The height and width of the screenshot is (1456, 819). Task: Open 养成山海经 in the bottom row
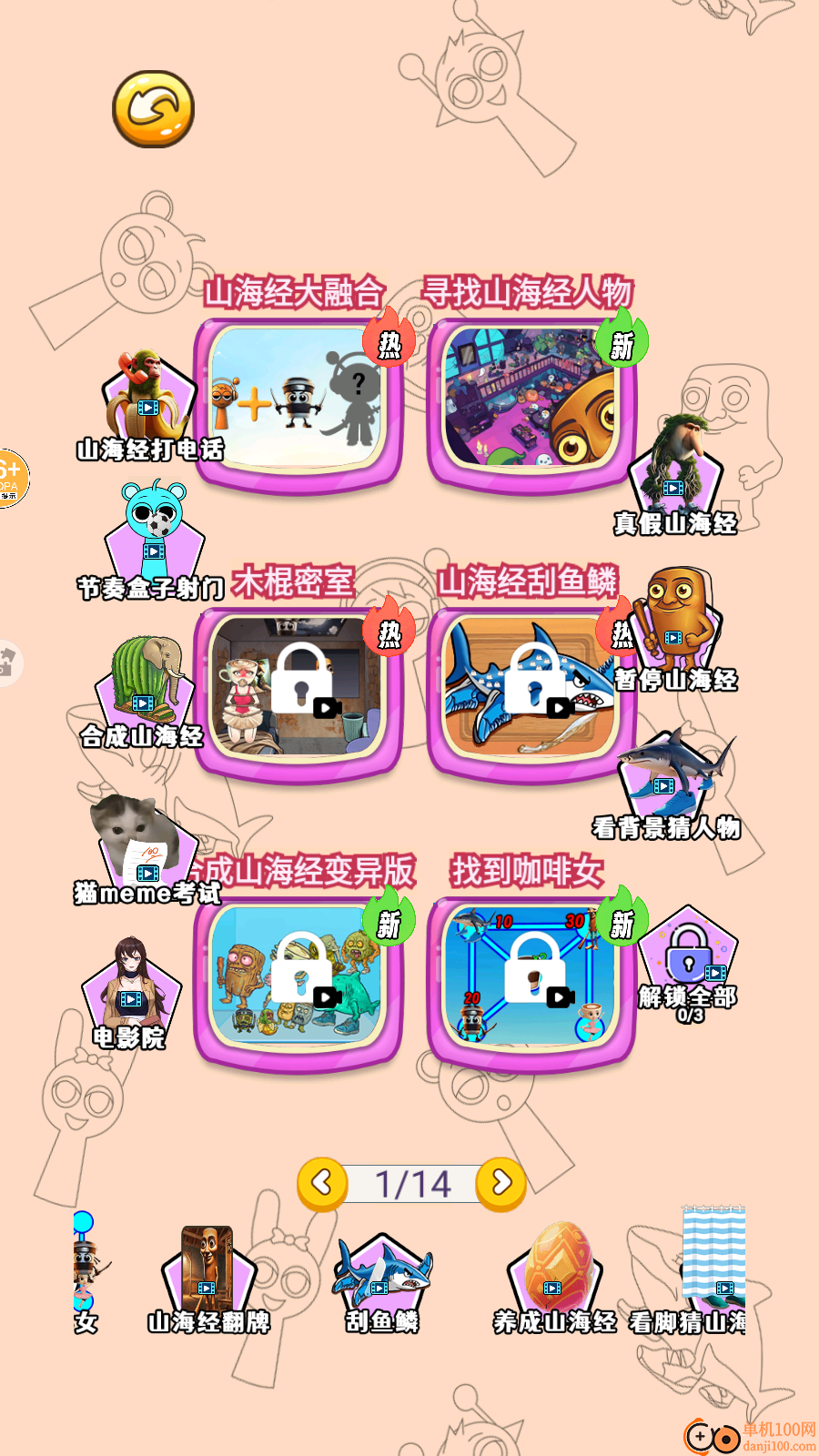coord(553,1279)
